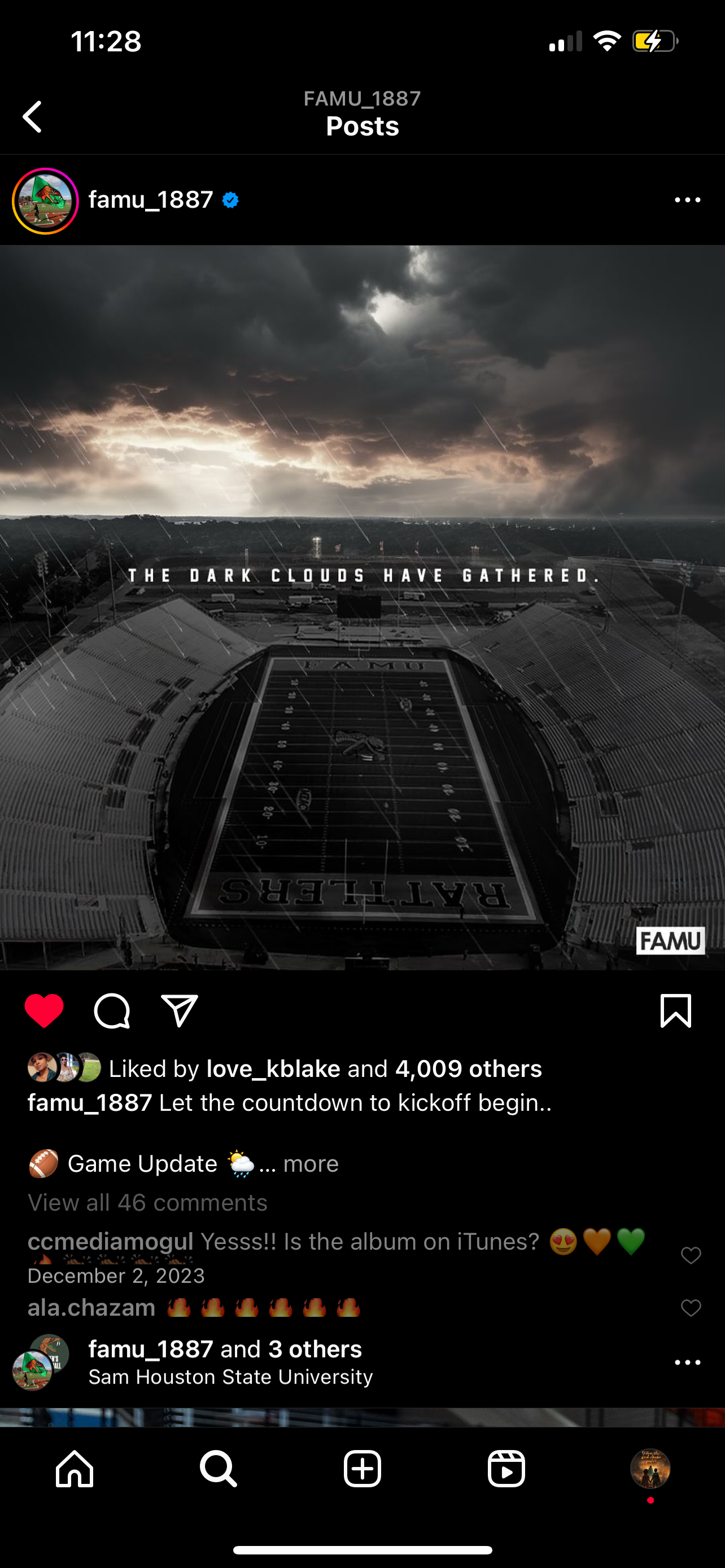The height and width of the screenshot is (1568, 725).
Task: Go back from Posts
Action: click(x=33, y=116)
